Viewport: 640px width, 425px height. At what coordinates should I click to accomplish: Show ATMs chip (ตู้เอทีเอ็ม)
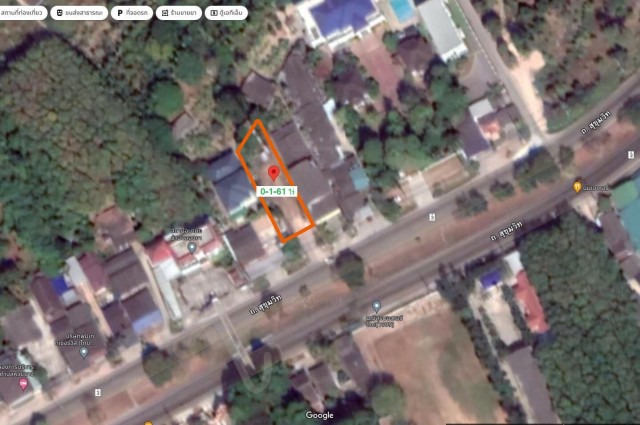(x=228, y=14)
